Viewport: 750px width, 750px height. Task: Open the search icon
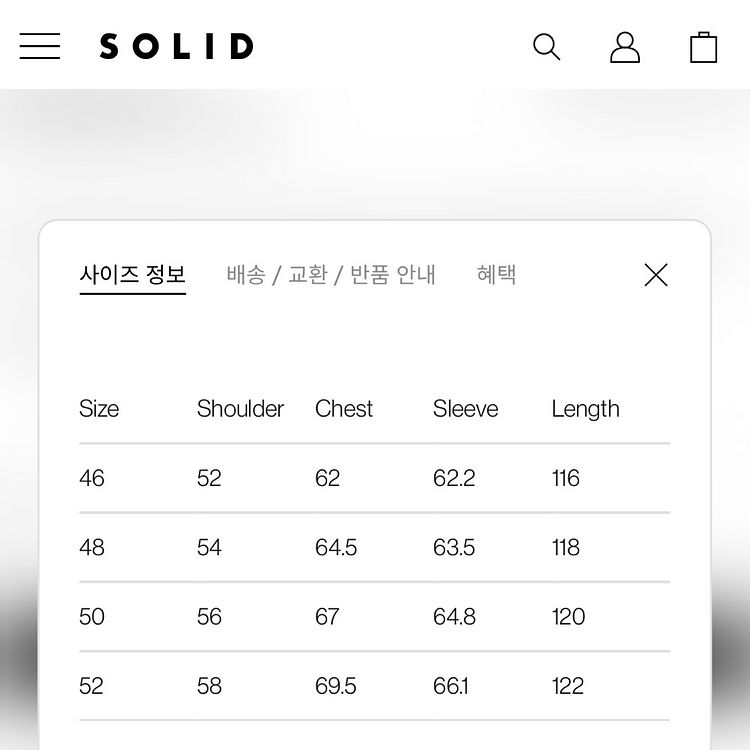tap(546, 46)
